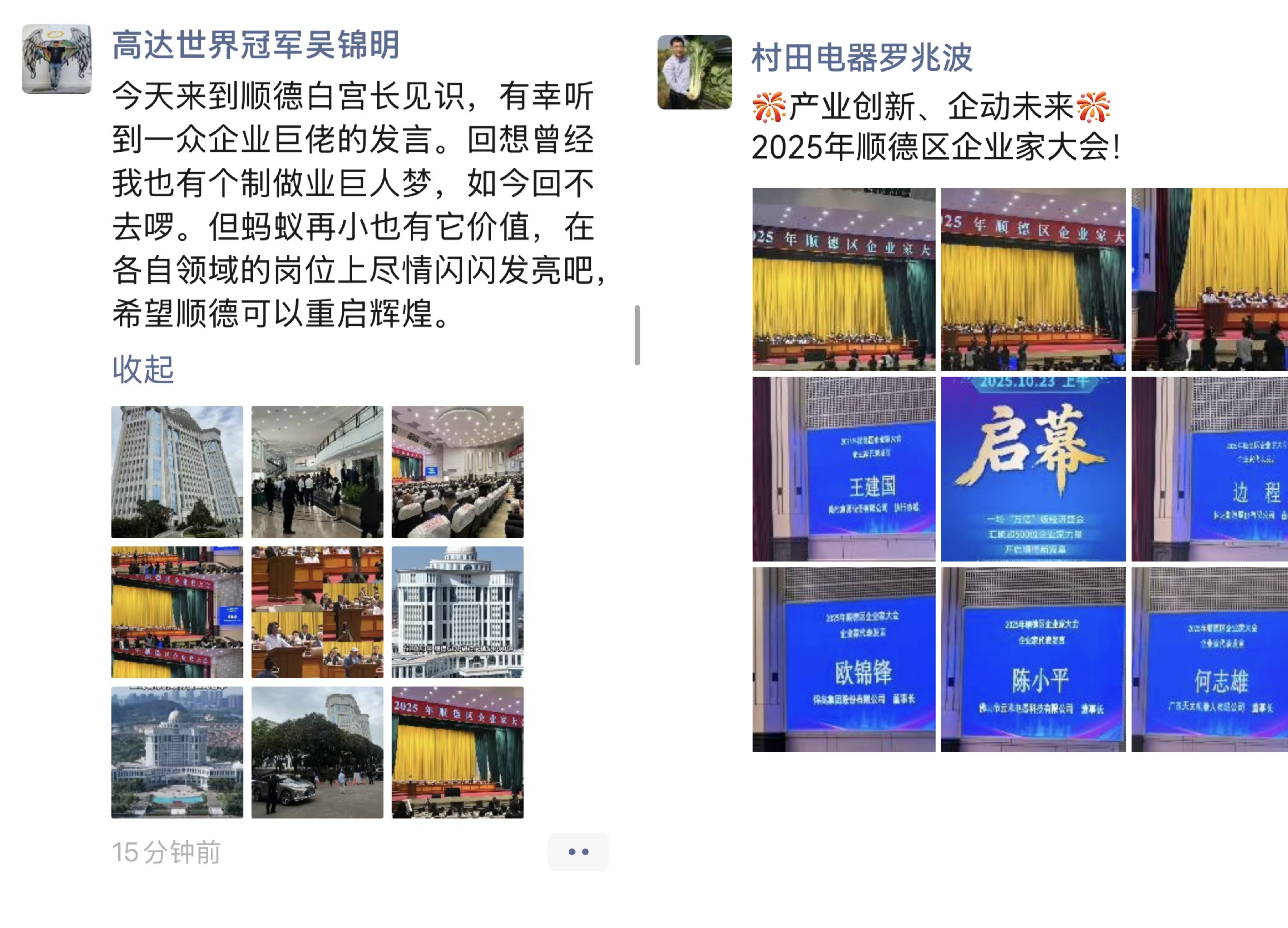
Task: Open 吴锦明's photo of the seated auditorium audience
Action: [457, 471]
